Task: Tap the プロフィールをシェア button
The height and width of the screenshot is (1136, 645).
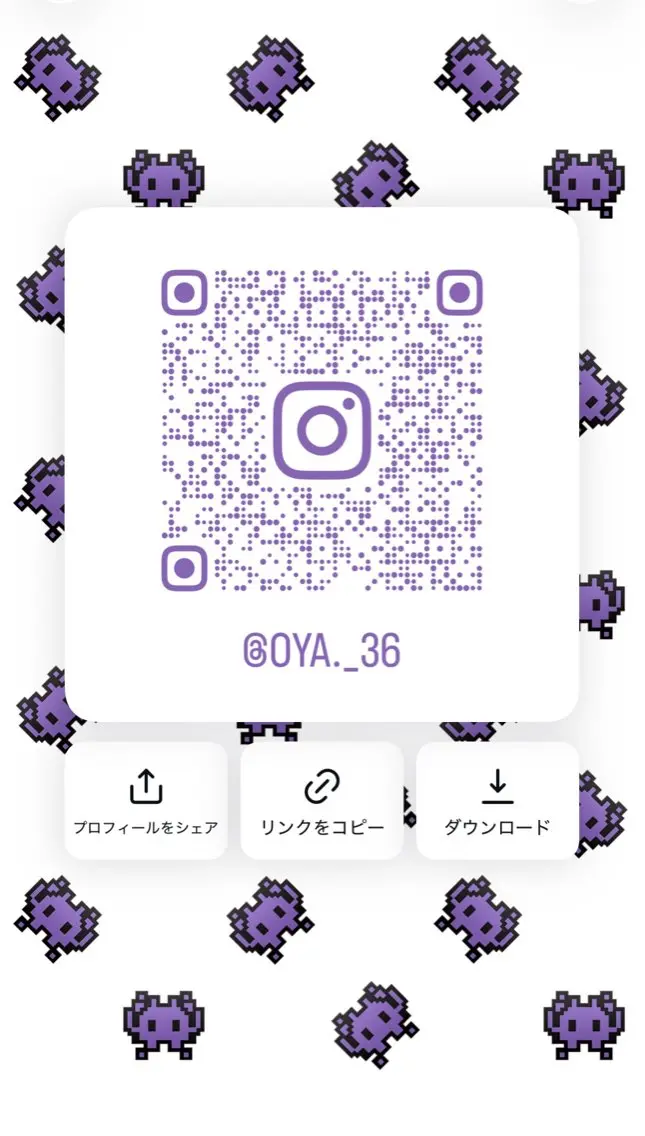Action: [146, 801]
